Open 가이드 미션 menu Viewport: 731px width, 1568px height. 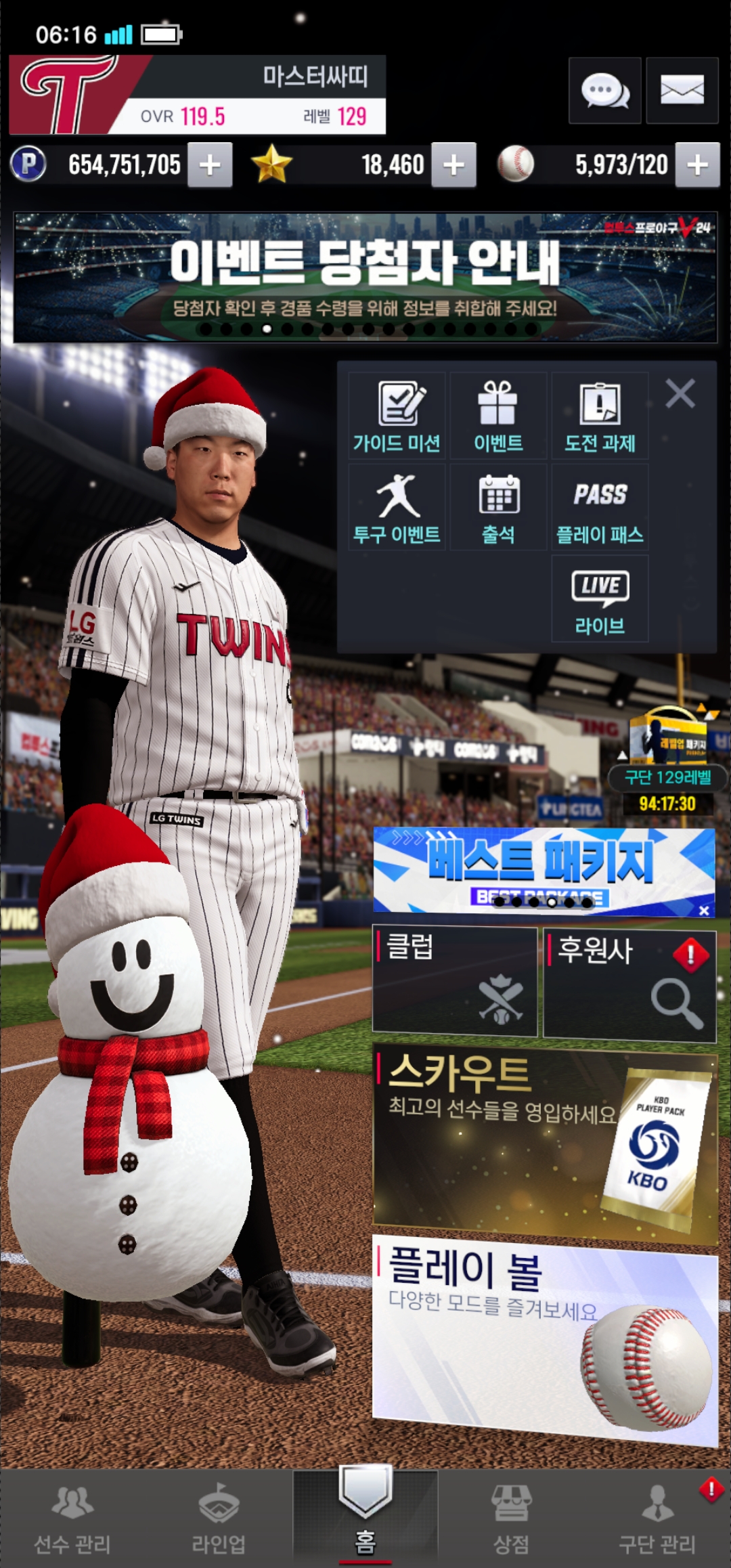(397, 416)
